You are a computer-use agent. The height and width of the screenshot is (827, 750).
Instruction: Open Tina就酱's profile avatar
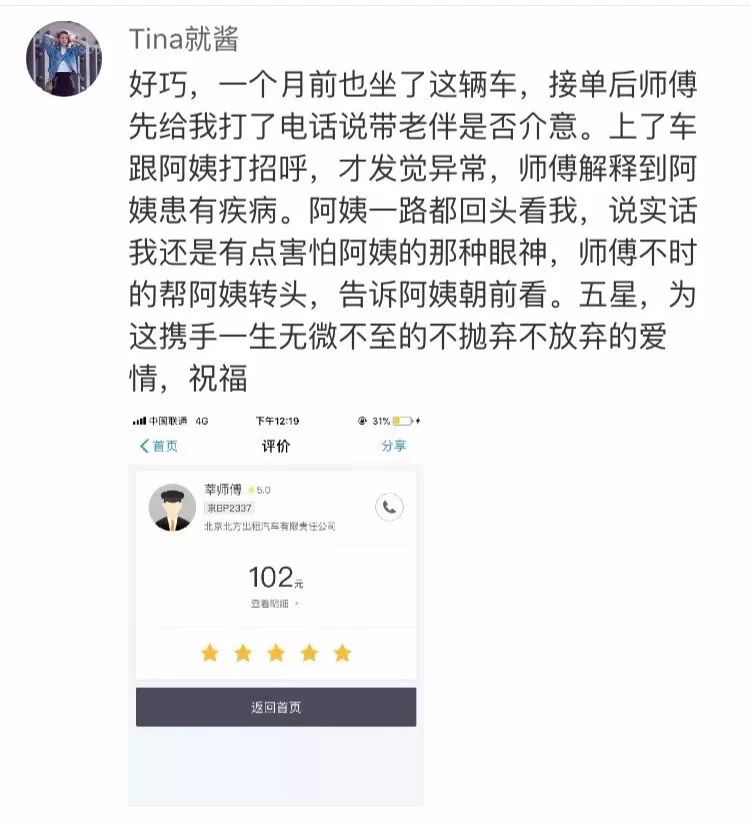click(x=63, y=58)
